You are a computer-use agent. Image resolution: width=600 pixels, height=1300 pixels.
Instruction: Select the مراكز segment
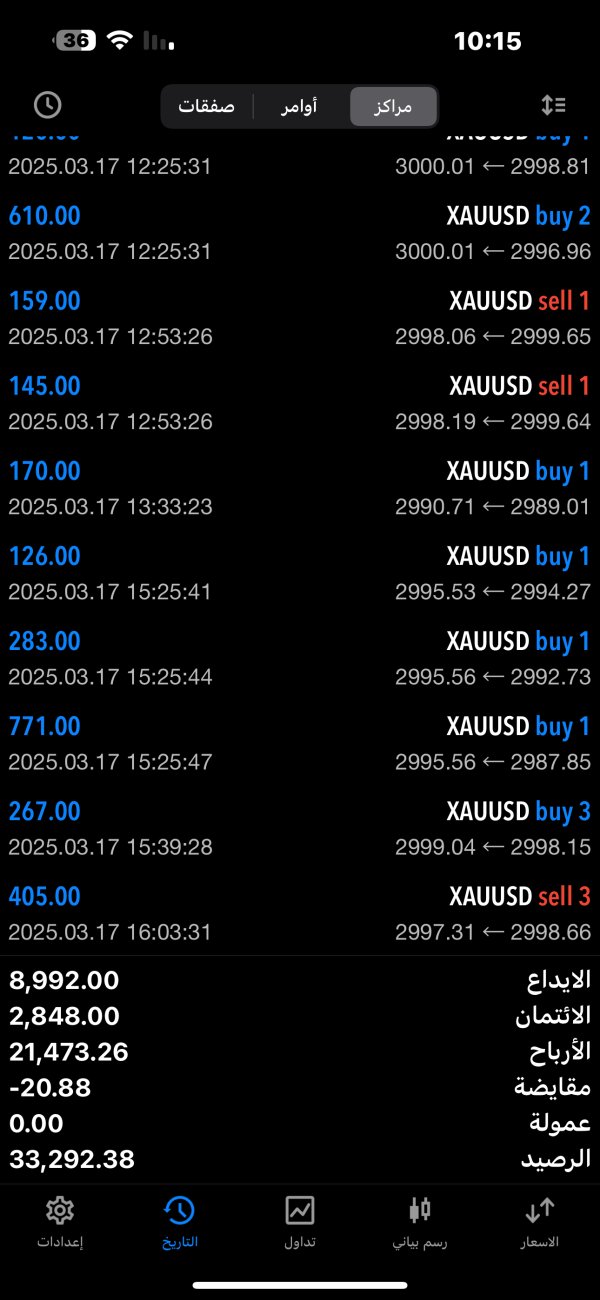393,106
